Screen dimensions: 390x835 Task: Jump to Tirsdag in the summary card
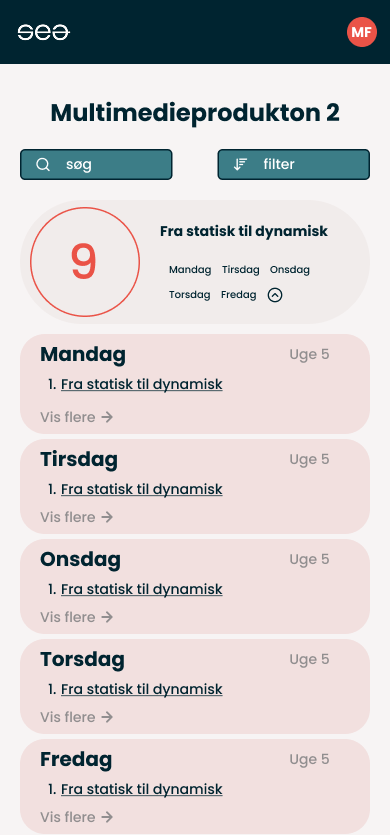[241, 269]
